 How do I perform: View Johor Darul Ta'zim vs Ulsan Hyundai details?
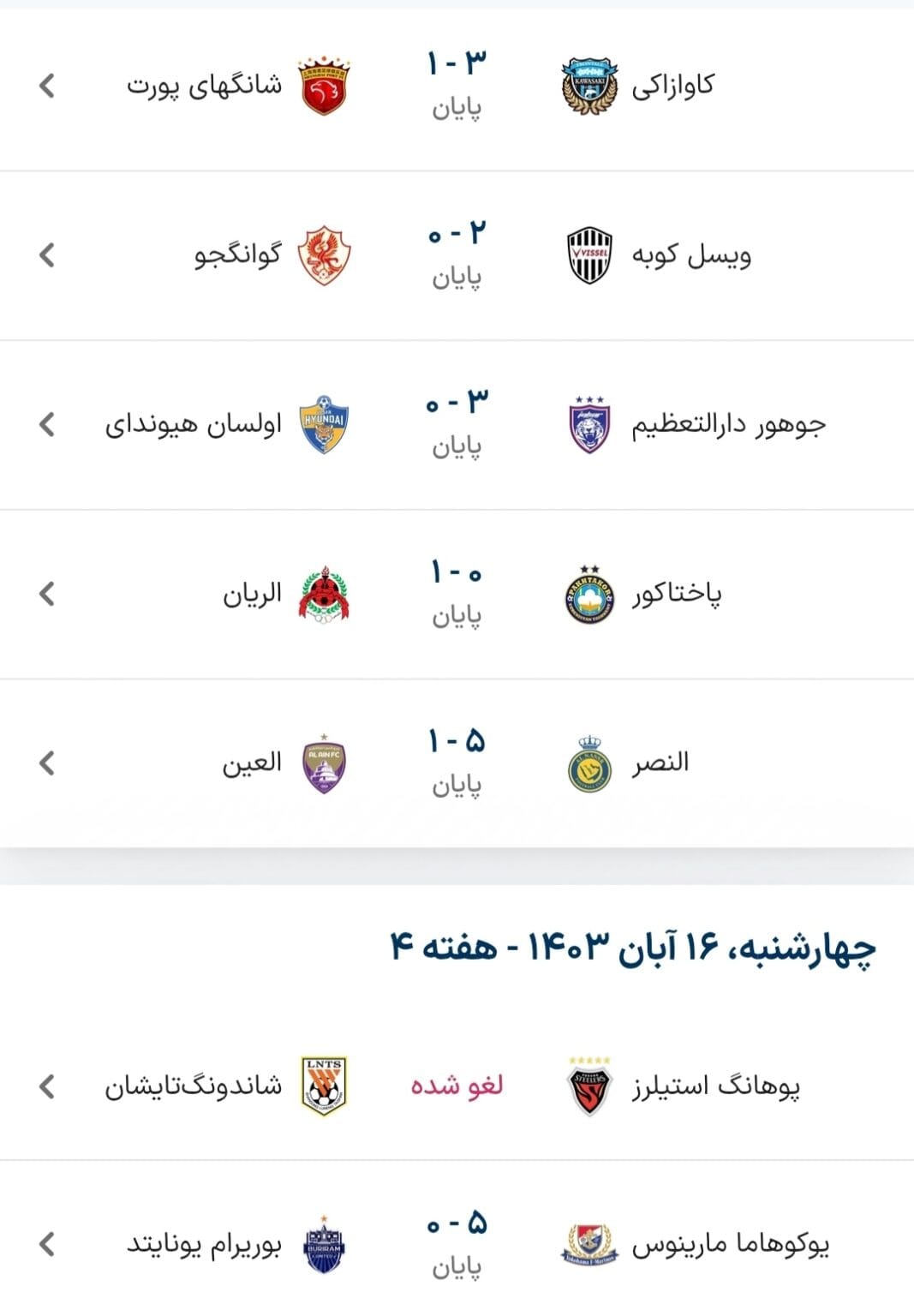click(457, 424)
